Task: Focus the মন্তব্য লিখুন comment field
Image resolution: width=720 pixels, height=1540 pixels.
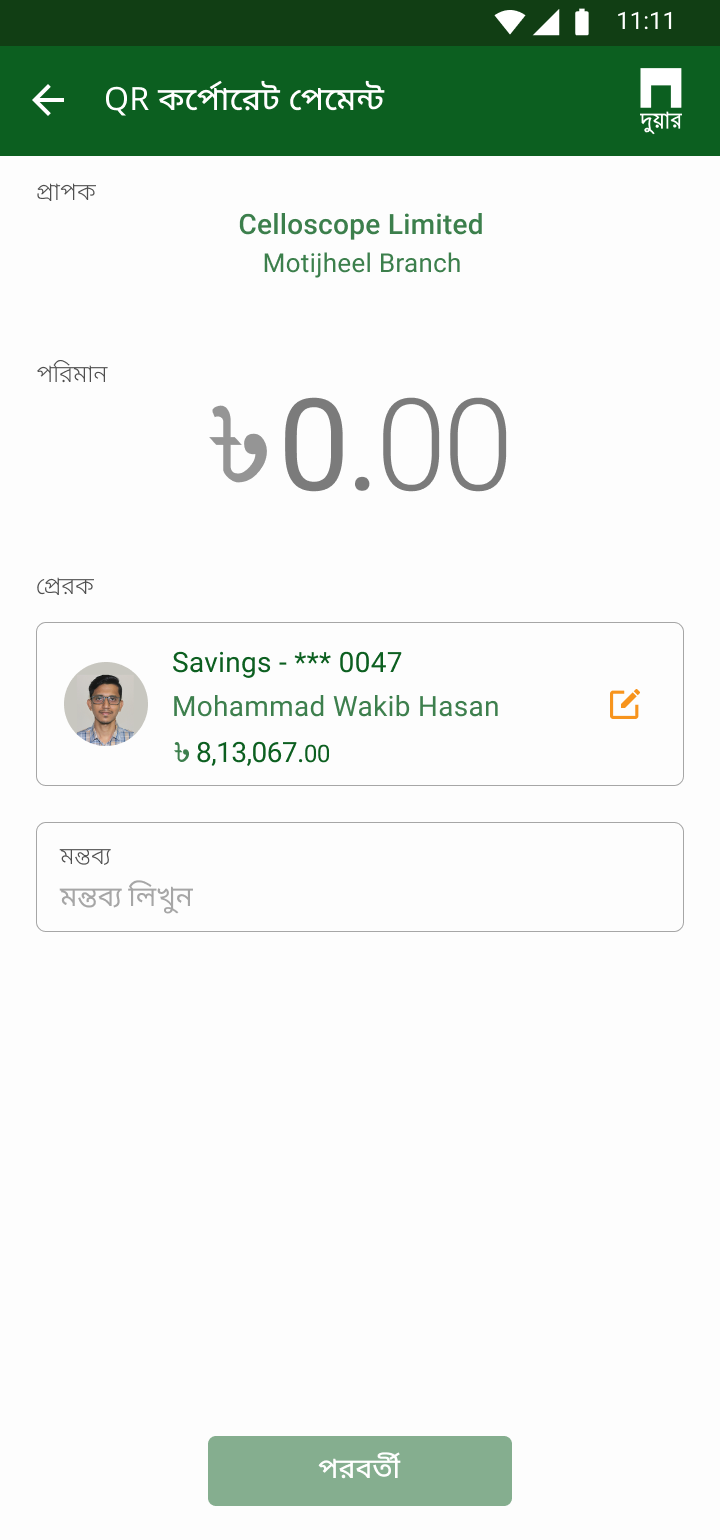Action: coord(360,877)
